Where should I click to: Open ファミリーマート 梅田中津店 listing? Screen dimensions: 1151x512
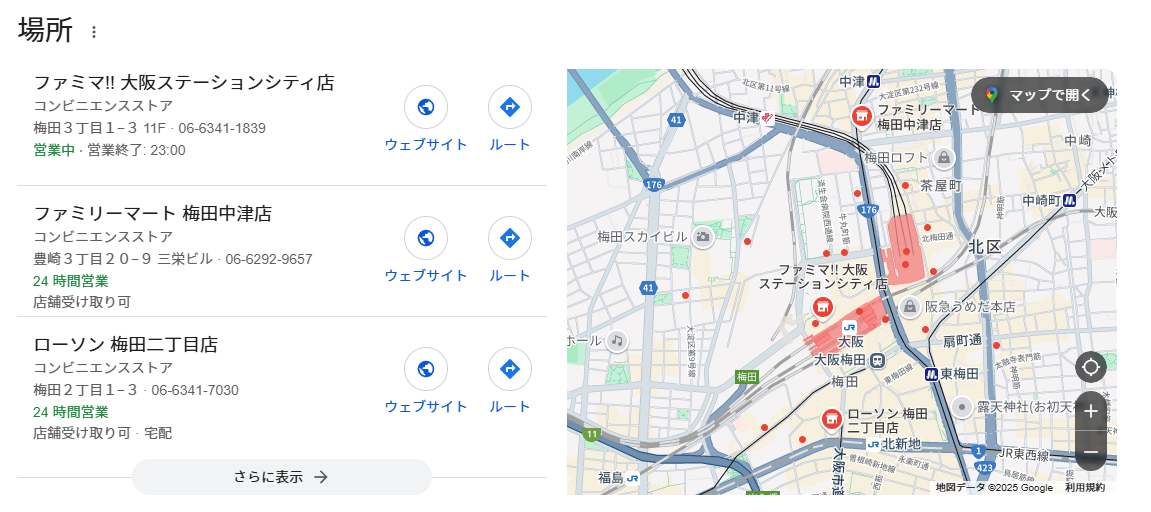pyautogui.click(x=153, y=214)
